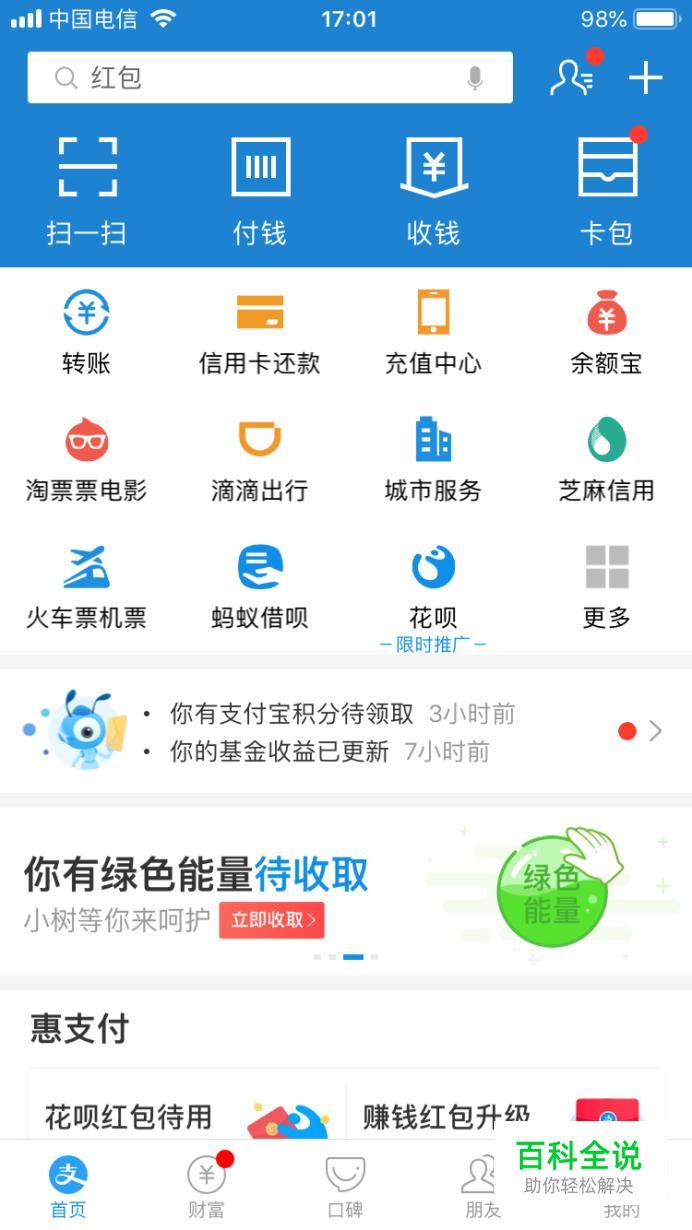
Task: Open 卡包 card wallet
Action: (607, 190)
